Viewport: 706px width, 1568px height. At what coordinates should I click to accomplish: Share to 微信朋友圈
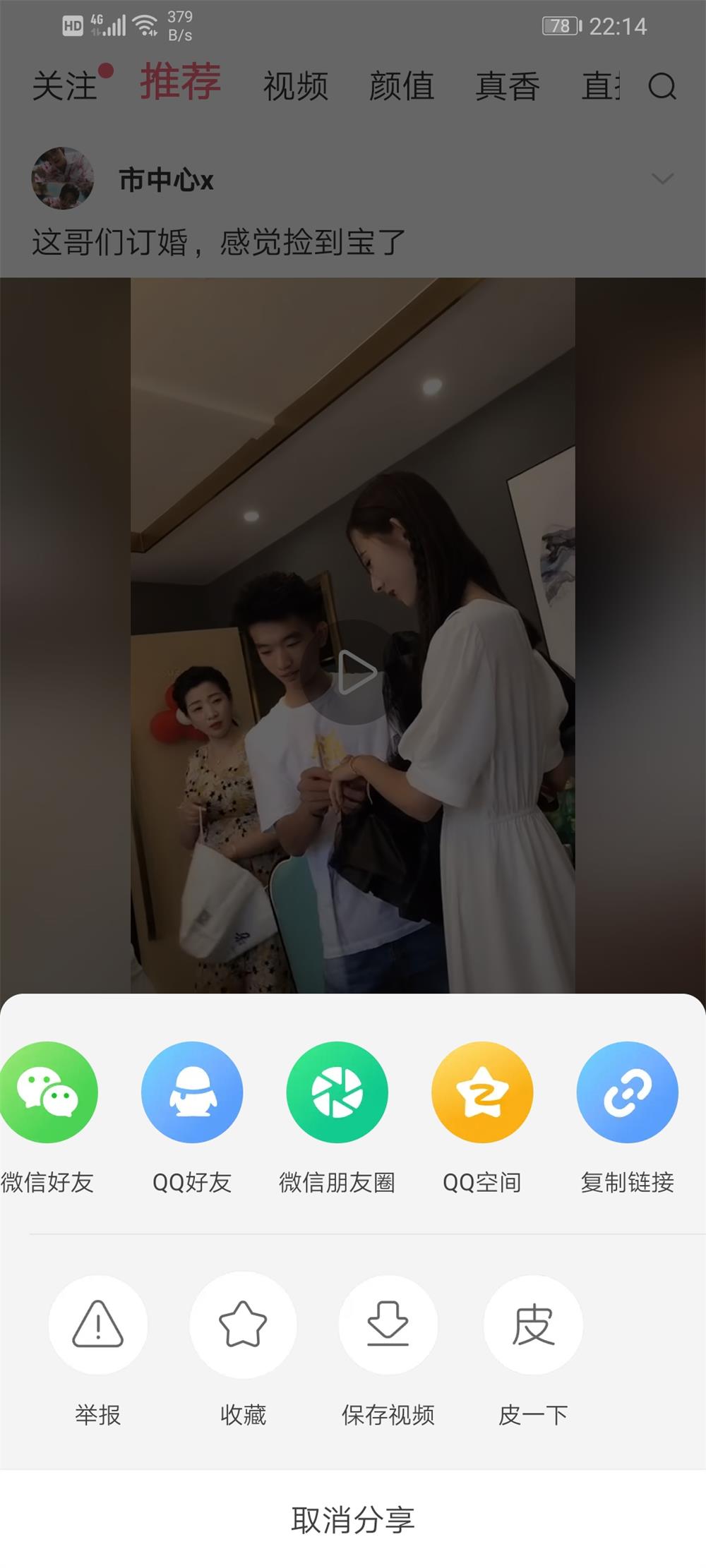click(x=337, y=1092)
